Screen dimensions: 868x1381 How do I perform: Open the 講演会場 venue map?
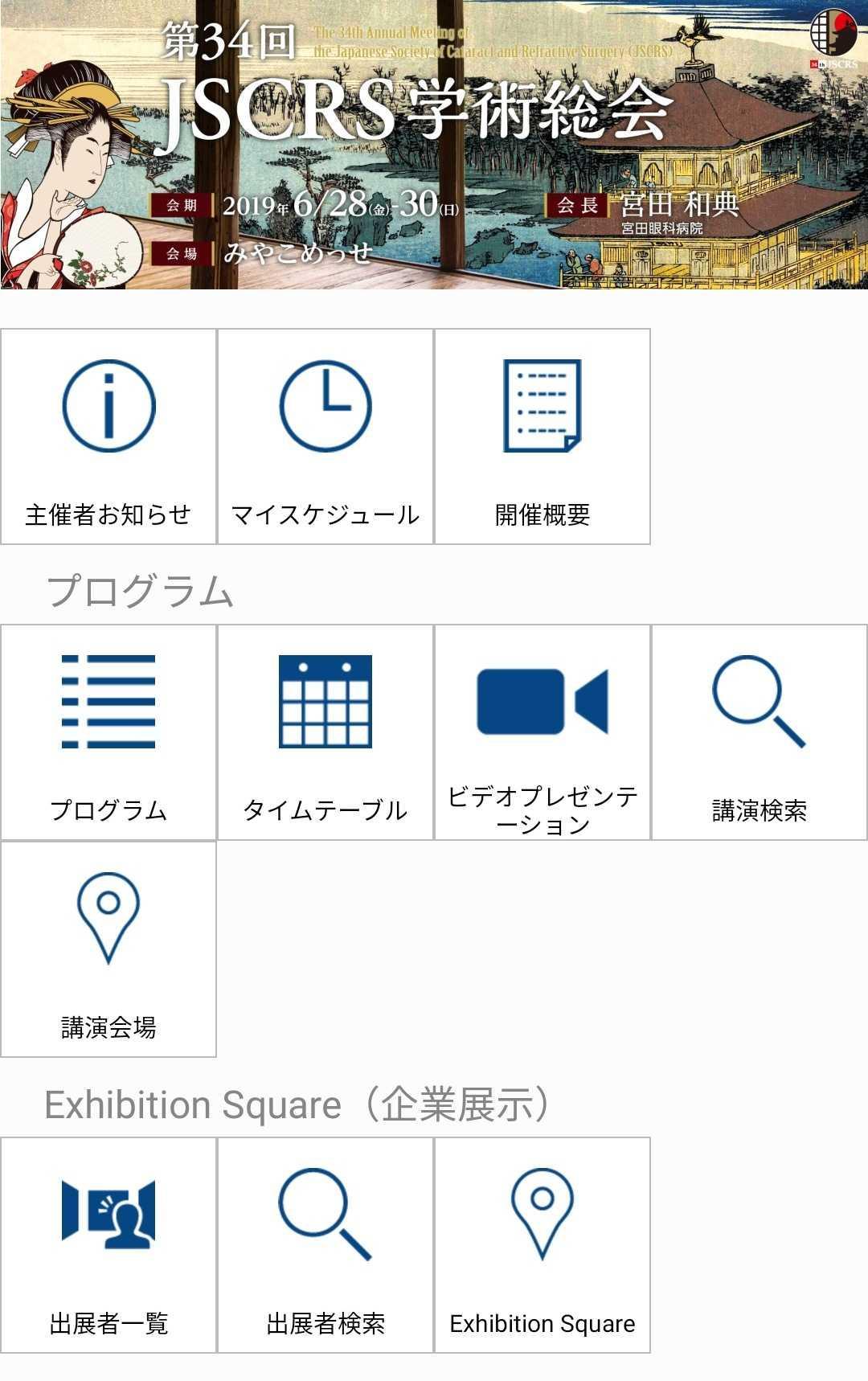click(108, 949)
